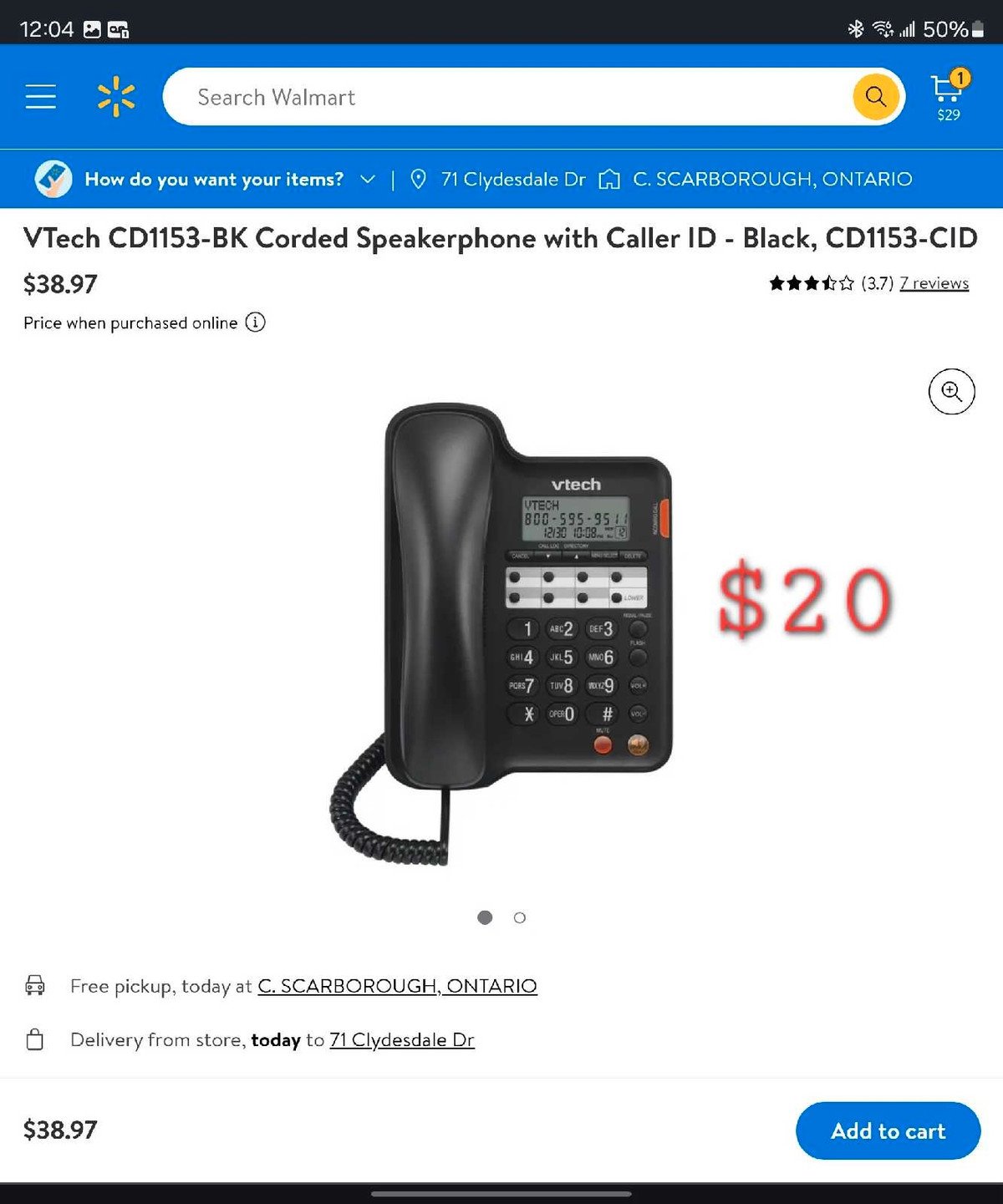Change store C. SCARBOROUGH, ONTARIO in blue bar
The height and width of the screenshot is (1204, 1003).
pyautogui.click(x=771, y=179)
